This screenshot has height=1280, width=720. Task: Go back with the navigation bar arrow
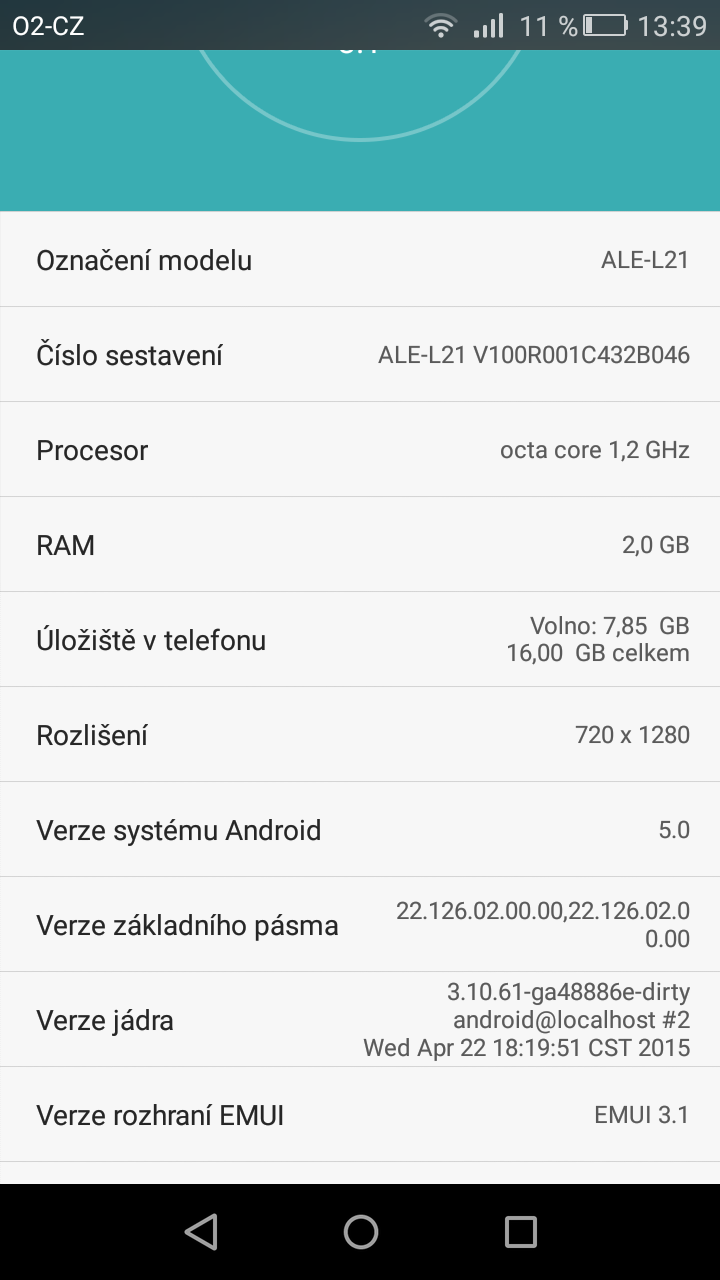tap(201, 1232)
